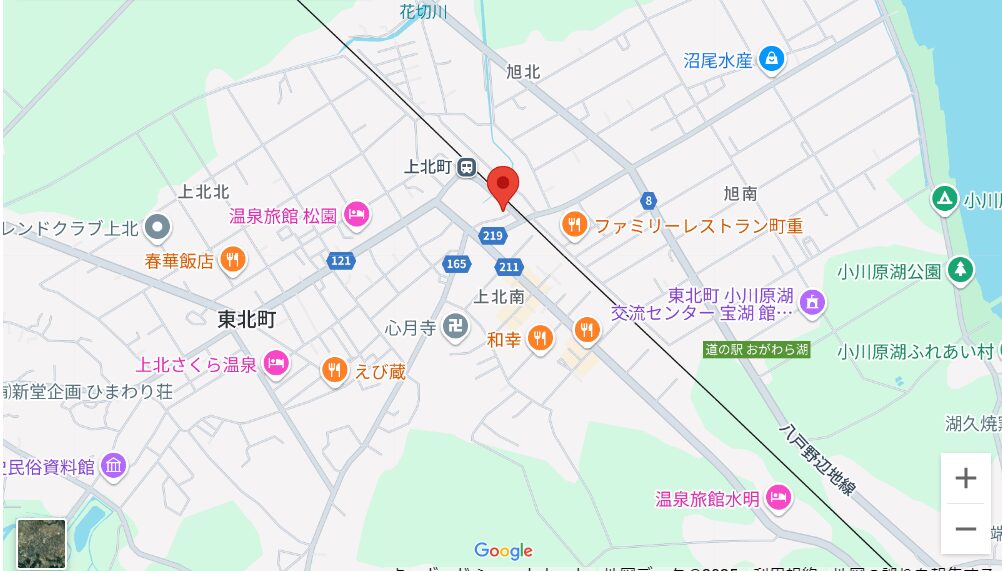
Task: Select ファミリーレストラン町重 marker
Action: [x=573, y=225]
